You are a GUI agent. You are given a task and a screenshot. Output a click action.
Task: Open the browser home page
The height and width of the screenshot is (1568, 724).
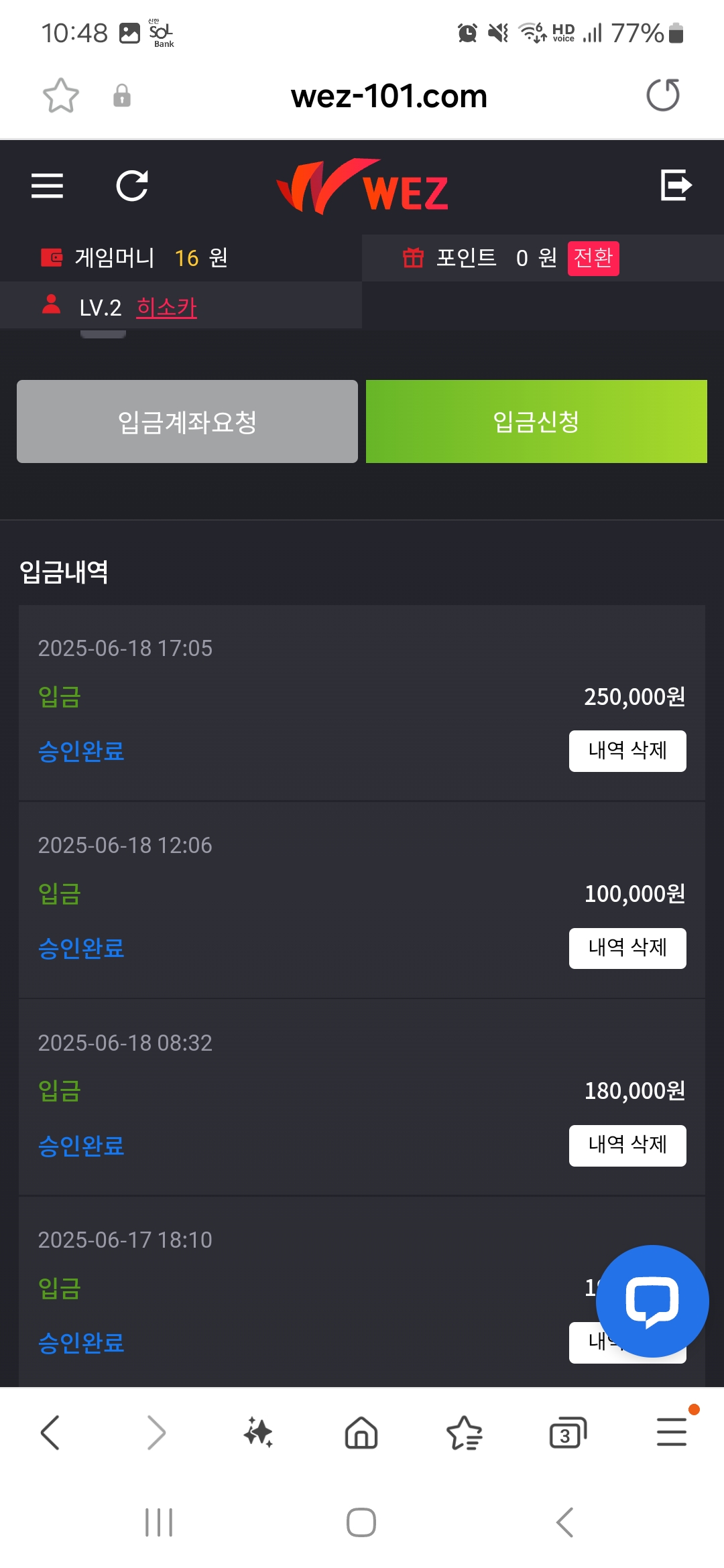[x=361, y=1433]
